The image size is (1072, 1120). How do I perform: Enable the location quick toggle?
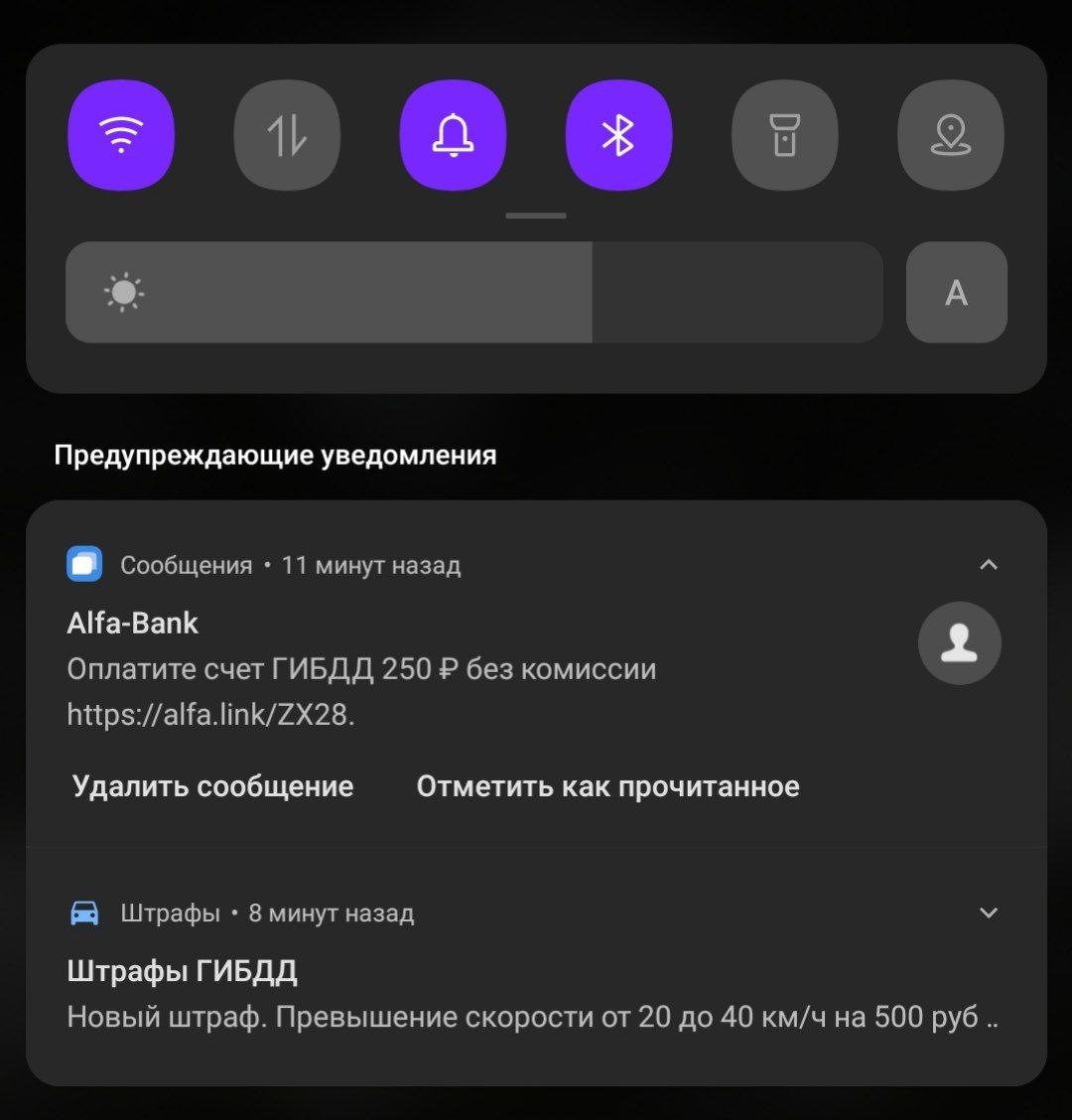(950, 135)
